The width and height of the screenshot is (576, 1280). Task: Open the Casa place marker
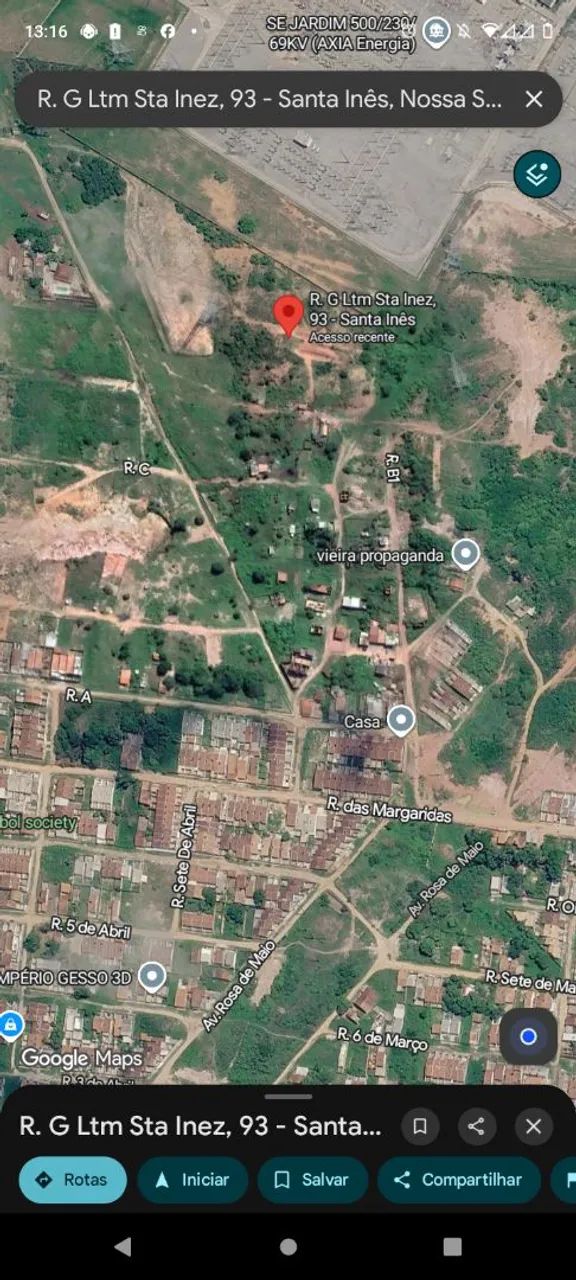401,720
